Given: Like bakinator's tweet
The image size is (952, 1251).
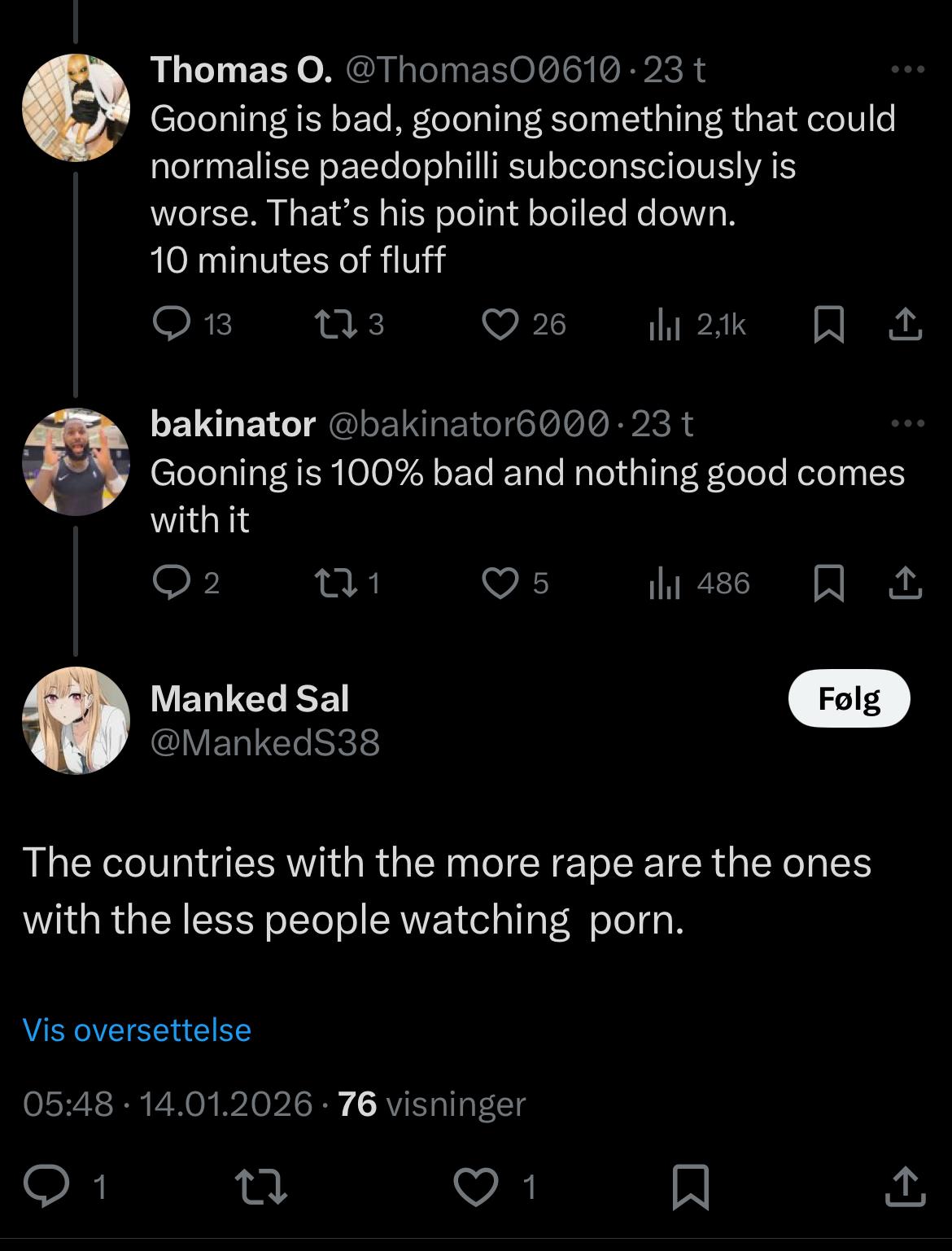Looking at the screenshot, I should (x=500, y=583).
